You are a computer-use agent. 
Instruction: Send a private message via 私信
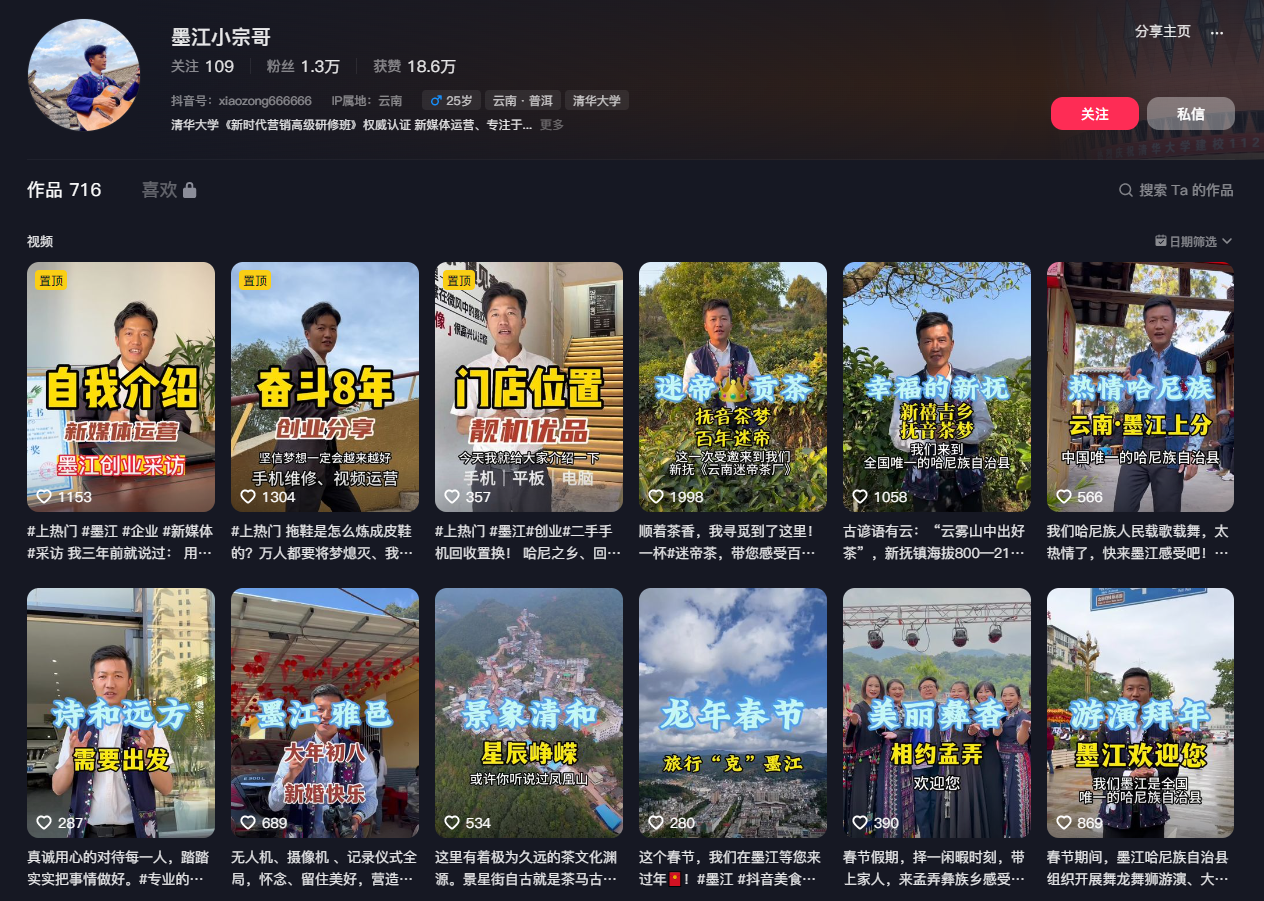point(1190,114)
